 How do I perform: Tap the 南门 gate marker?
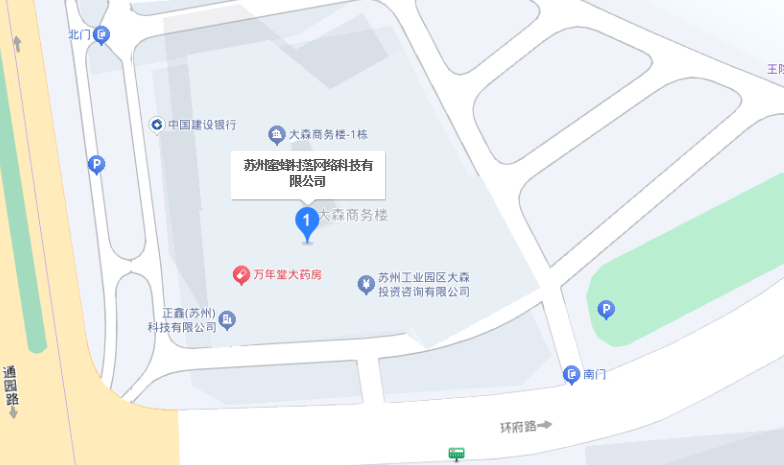tap(571, 375)
